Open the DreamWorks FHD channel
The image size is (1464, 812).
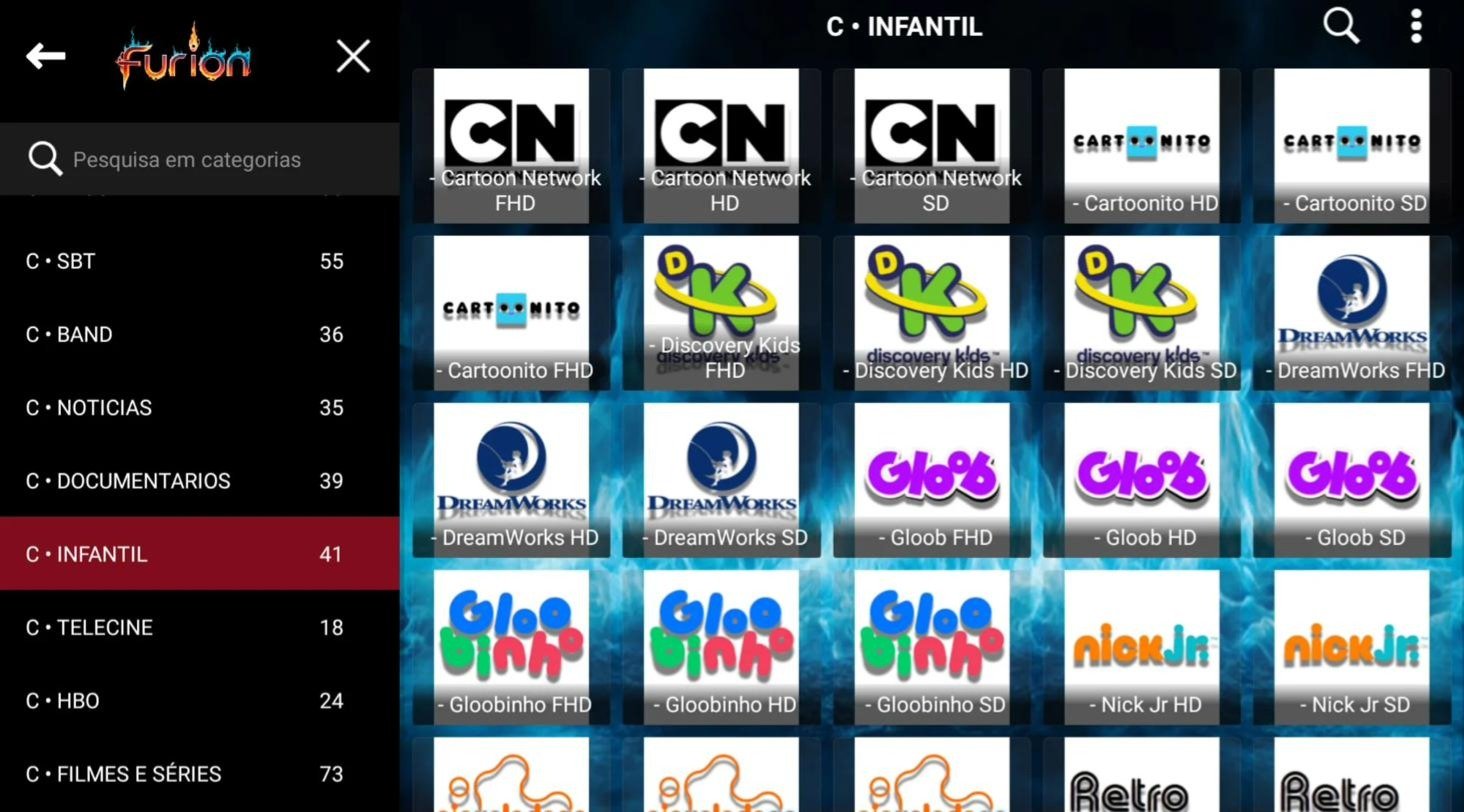coord(1352,313)
